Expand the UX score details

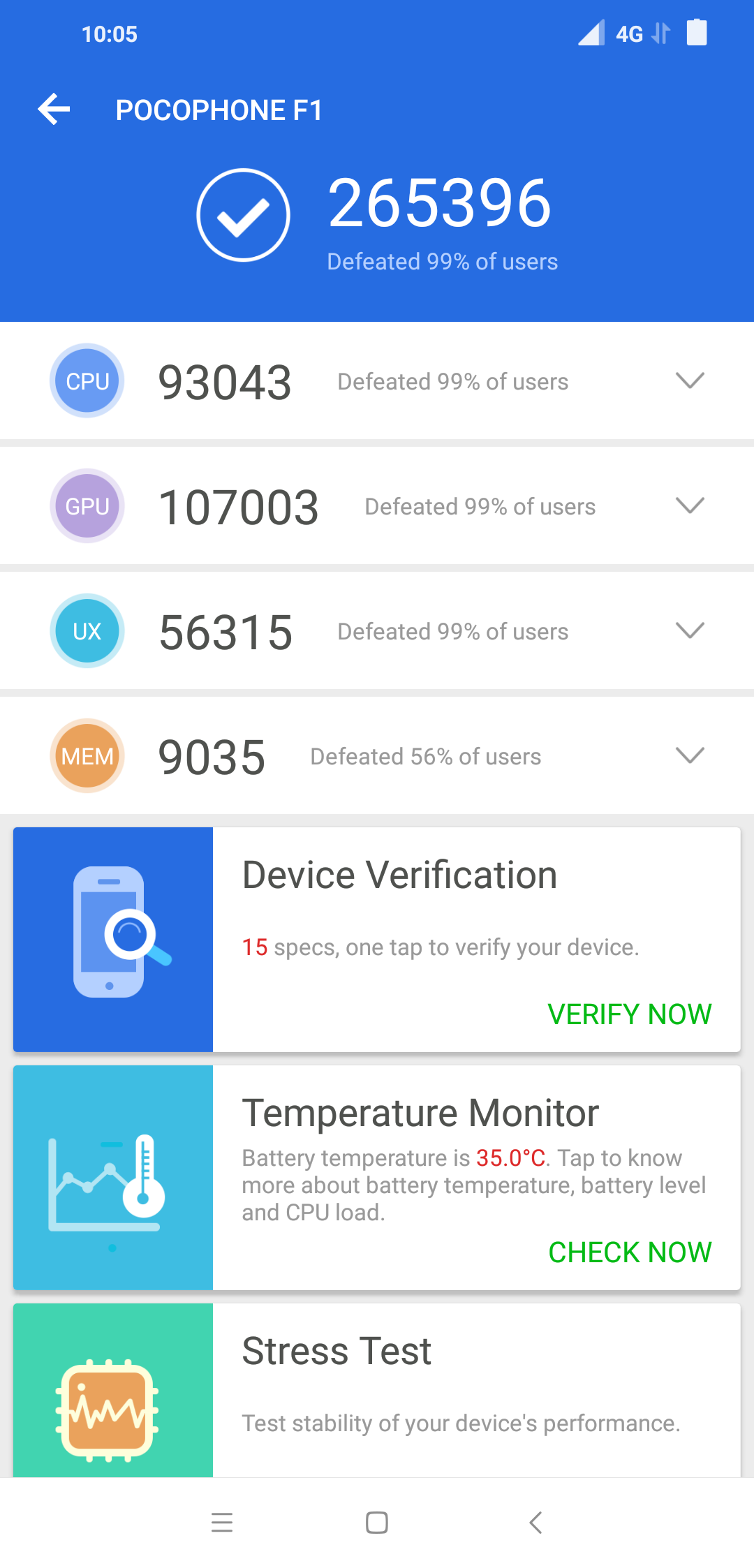click(690, 630)
